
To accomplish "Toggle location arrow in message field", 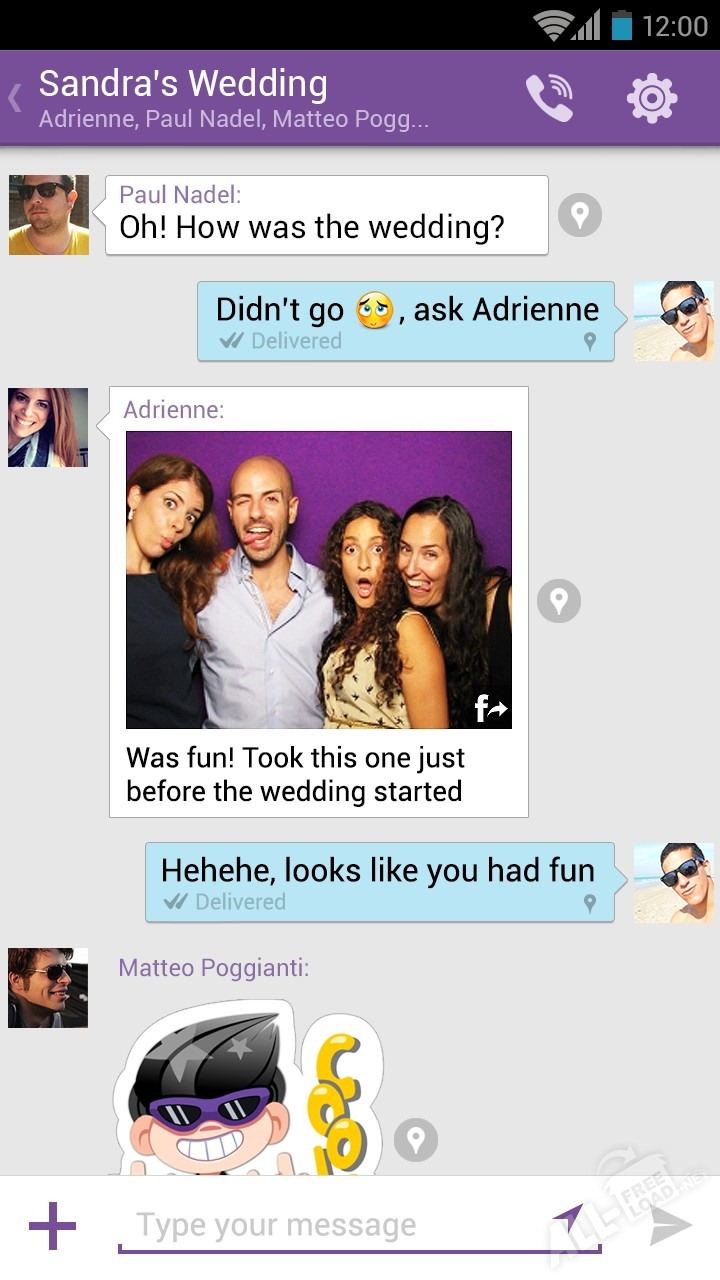I will click(x=568, y=1220).
